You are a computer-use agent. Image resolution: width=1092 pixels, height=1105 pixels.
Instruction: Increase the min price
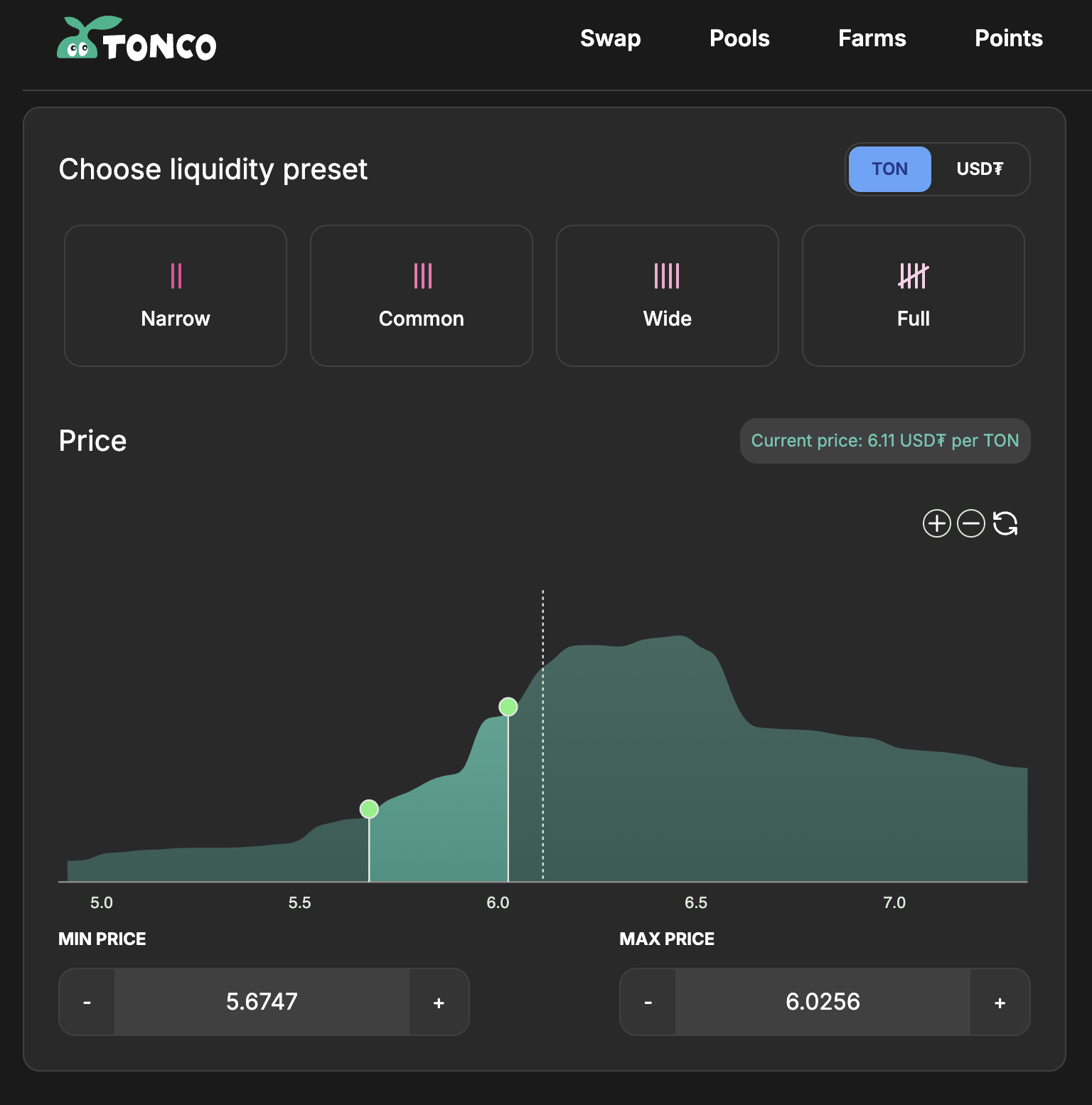click(x=439, y=1002)
